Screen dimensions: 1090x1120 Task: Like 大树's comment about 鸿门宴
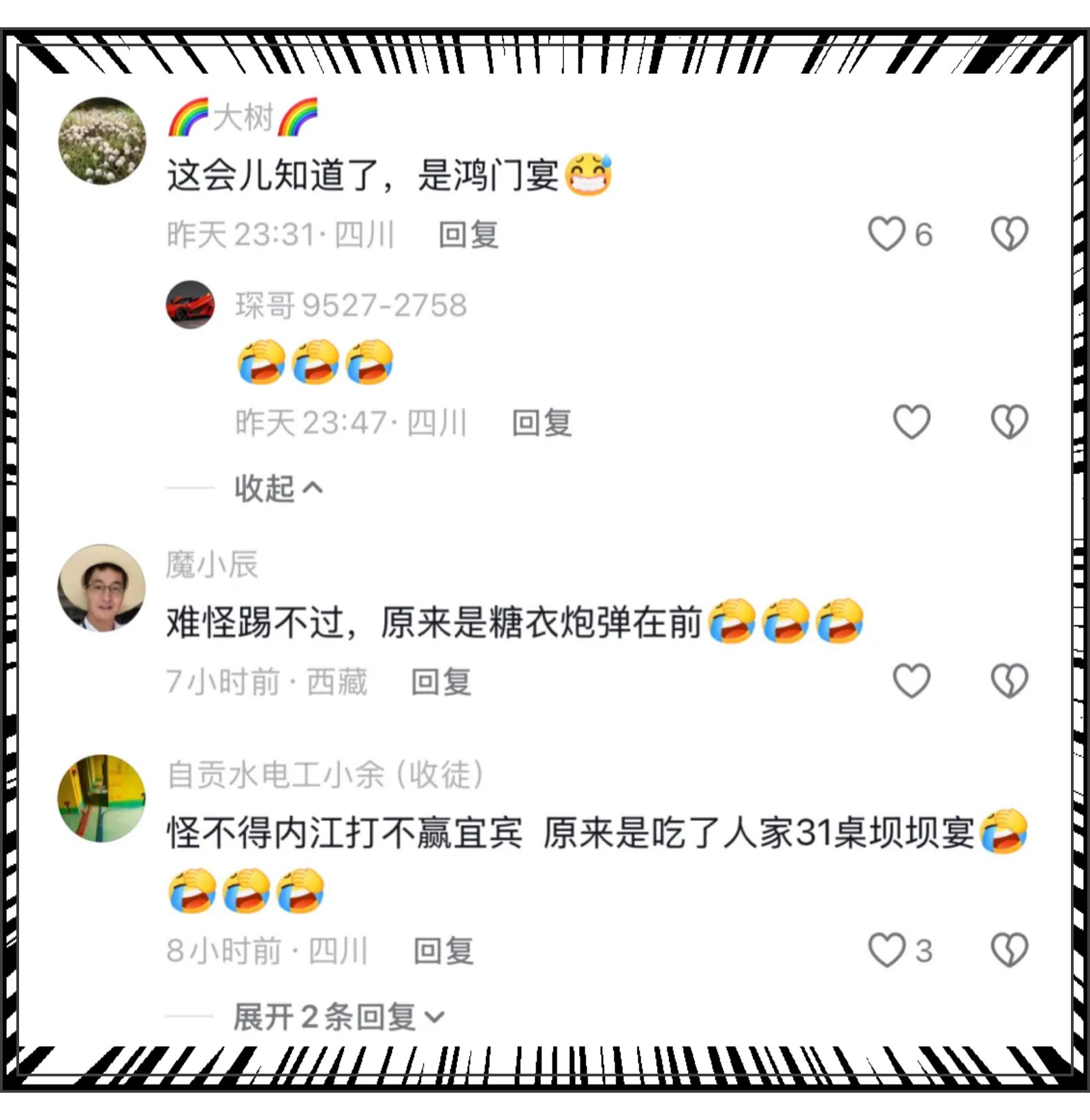pos(887,234)
